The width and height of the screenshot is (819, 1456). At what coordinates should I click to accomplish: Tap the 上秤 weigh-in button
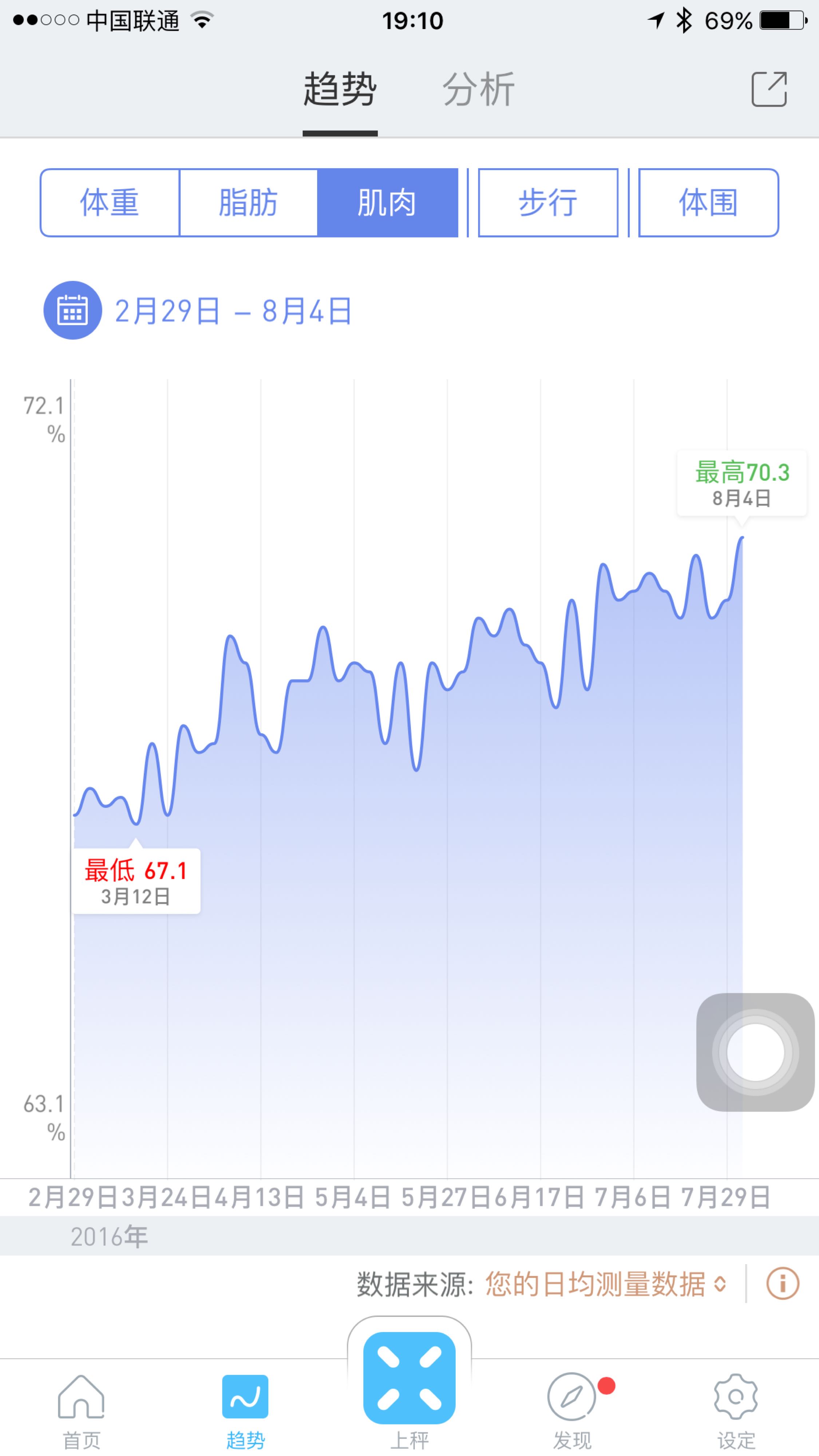pos(409,1386)
